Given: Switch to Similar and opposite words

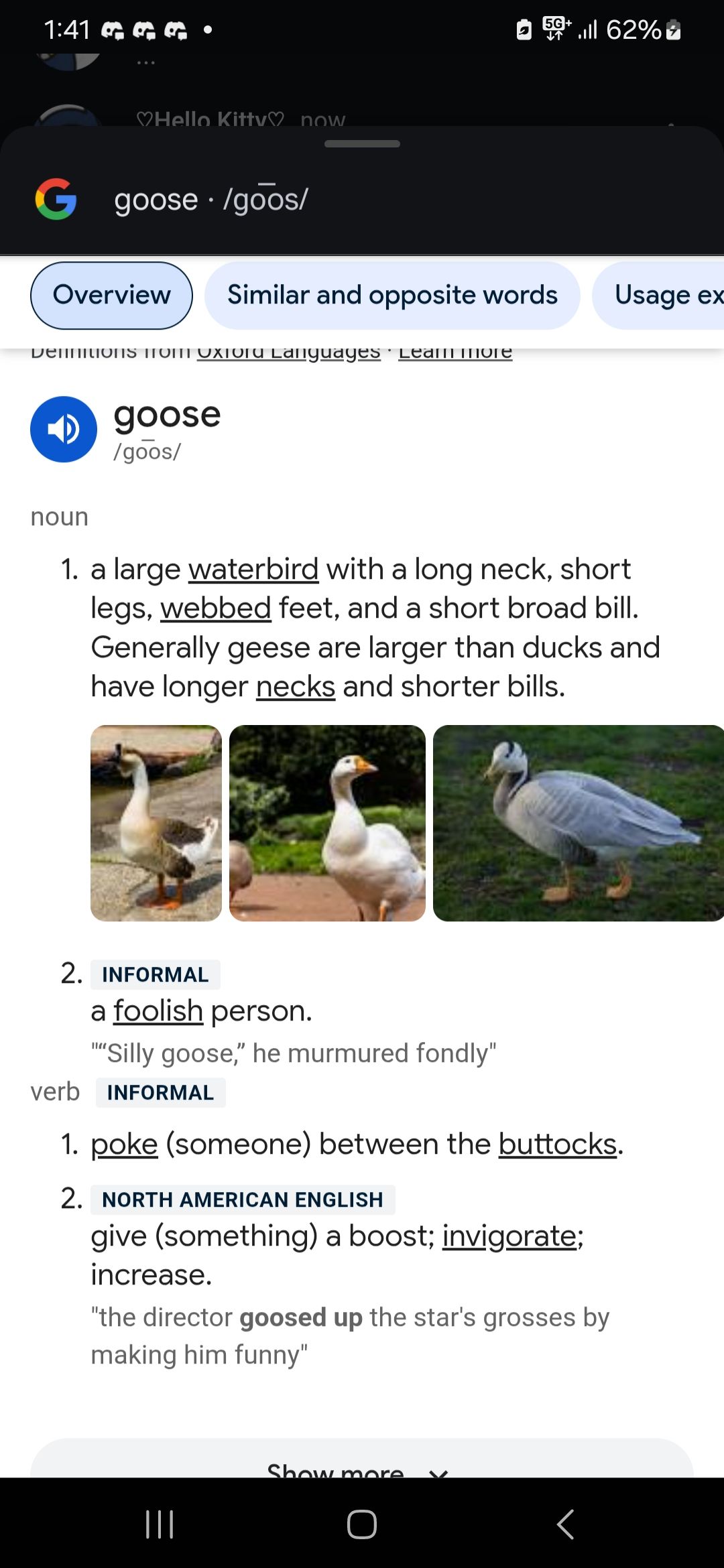Looking at the screenshot, I should (x=392, y=296).
